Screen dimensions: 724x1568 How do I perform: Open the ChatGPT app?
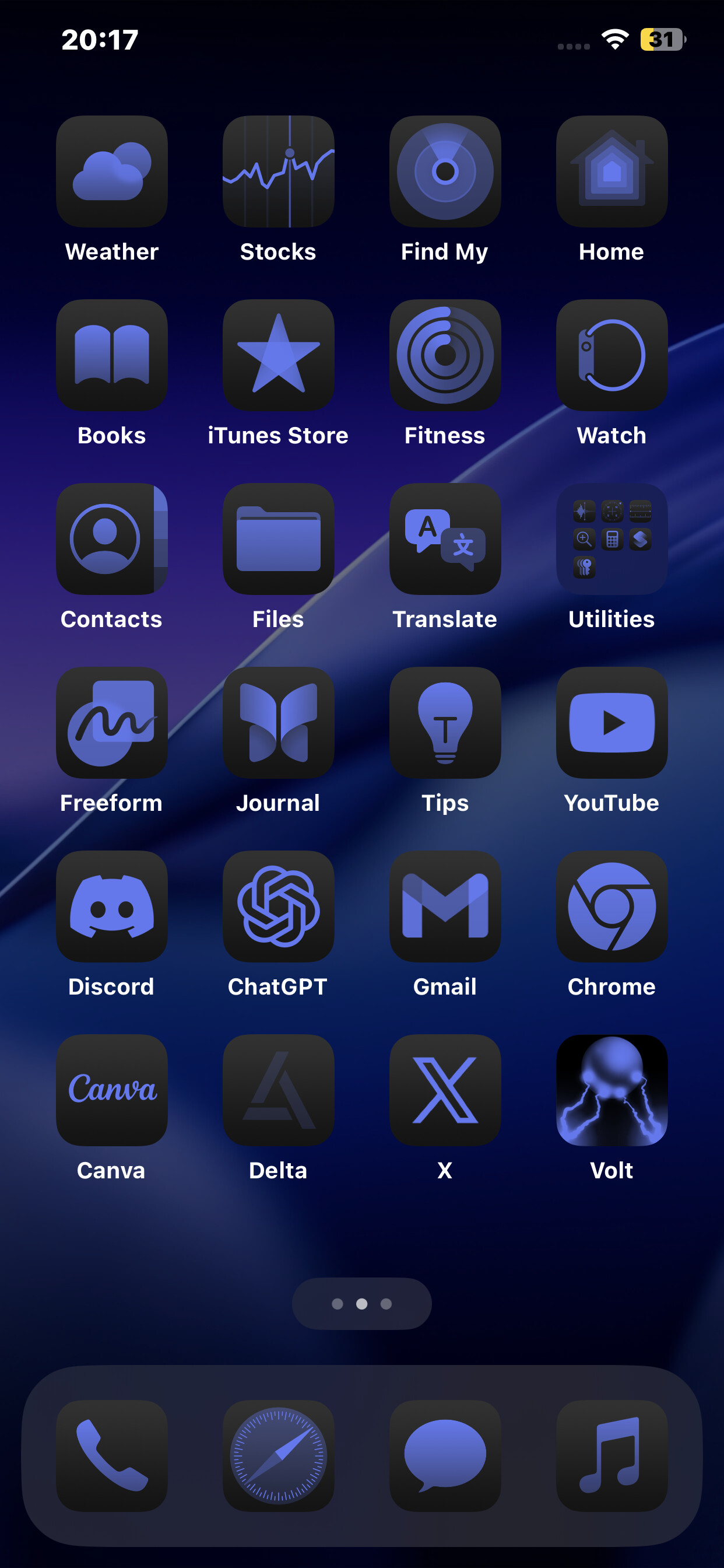tap(278, 907)
